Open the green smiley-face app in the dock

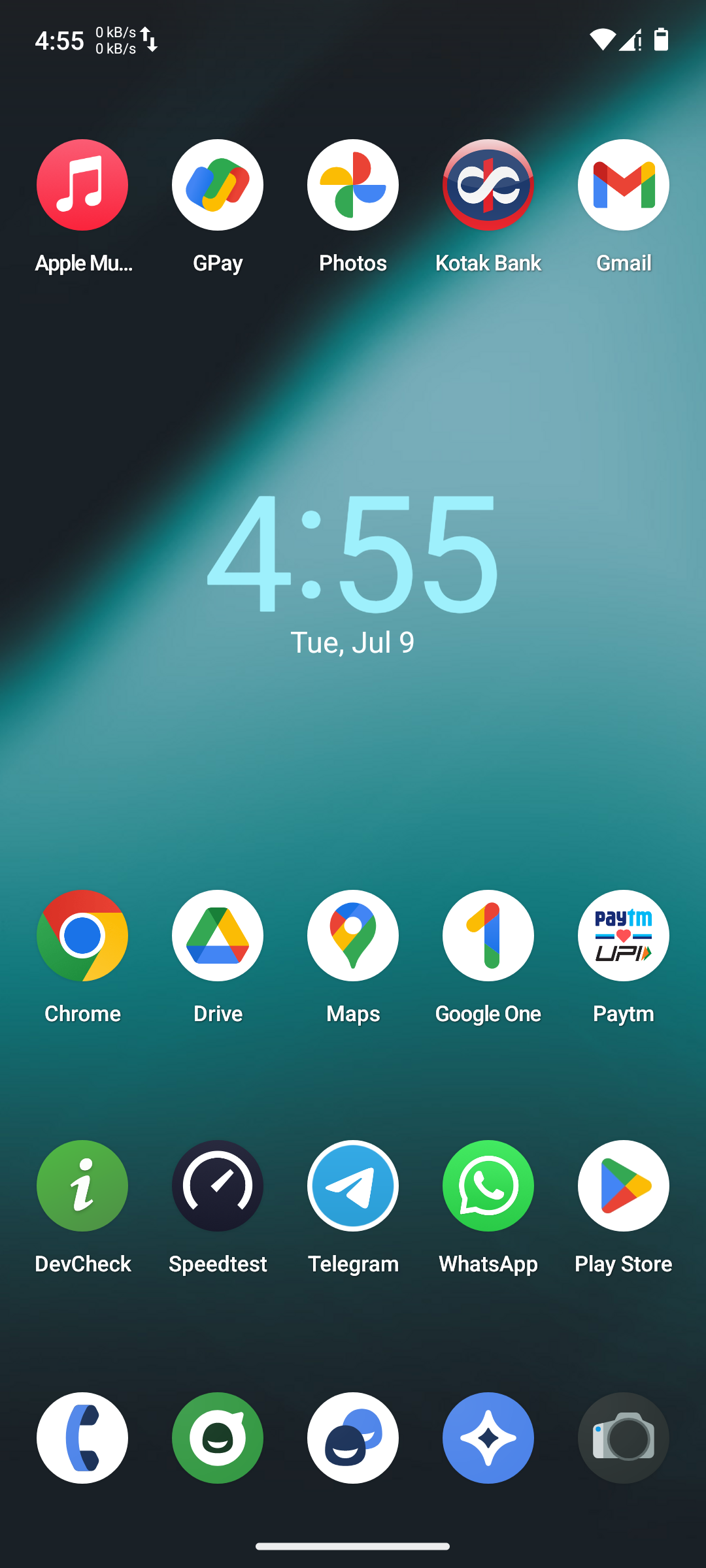[x=218, y=1438]
